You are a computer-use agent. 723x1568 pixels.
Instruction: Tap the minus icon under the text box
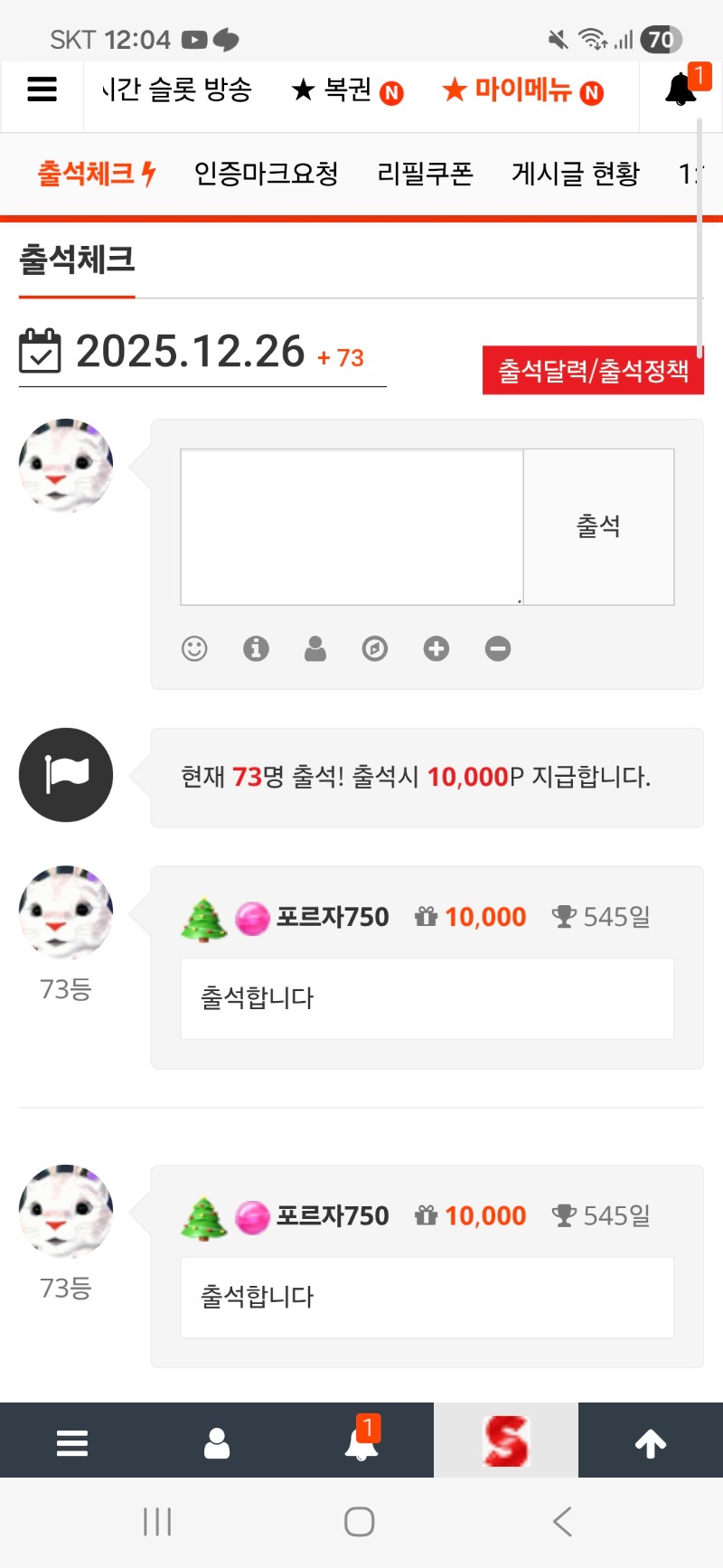click(498, 648)
